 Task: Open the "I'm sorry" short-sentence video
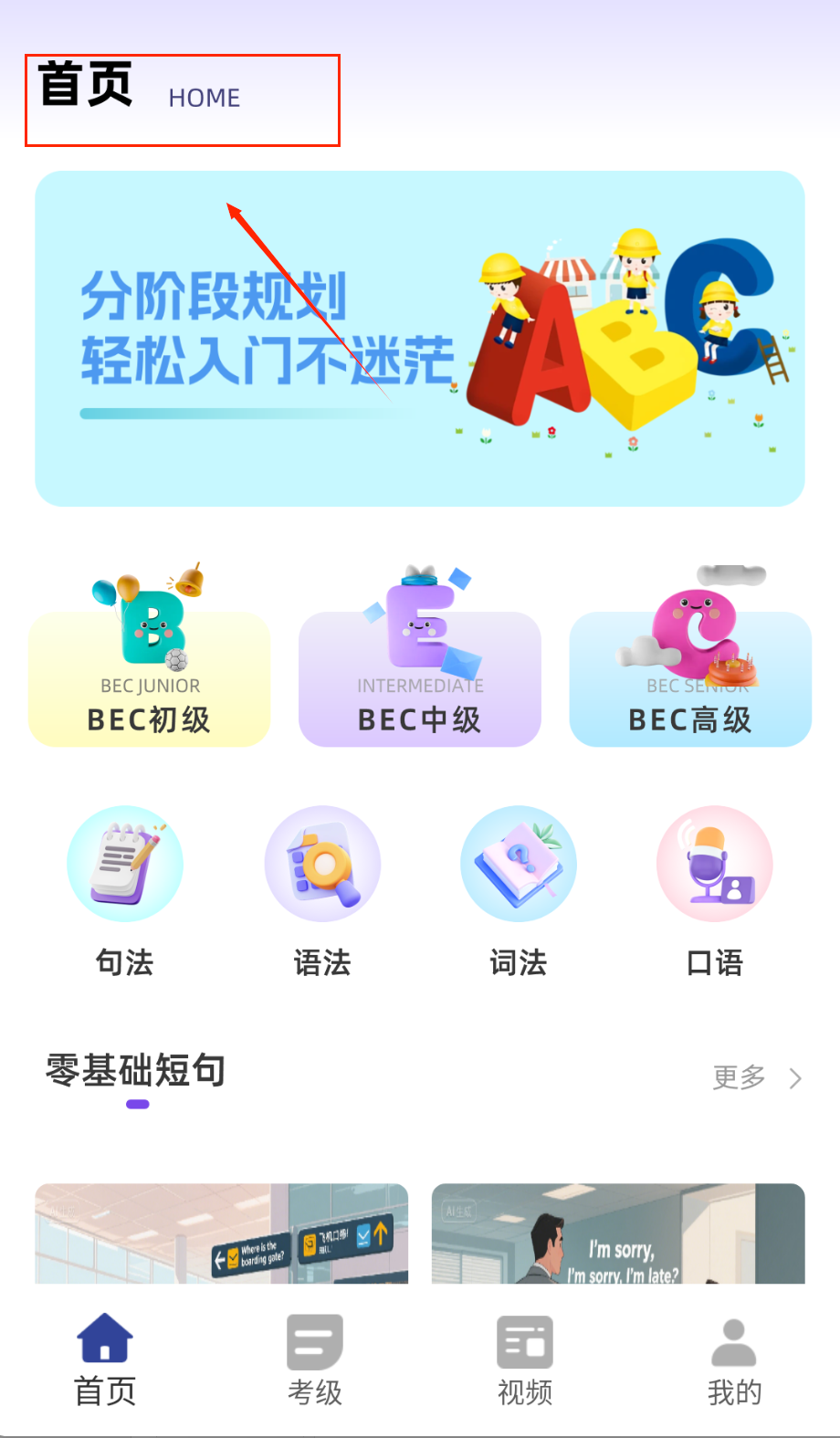pos(618,1234)
